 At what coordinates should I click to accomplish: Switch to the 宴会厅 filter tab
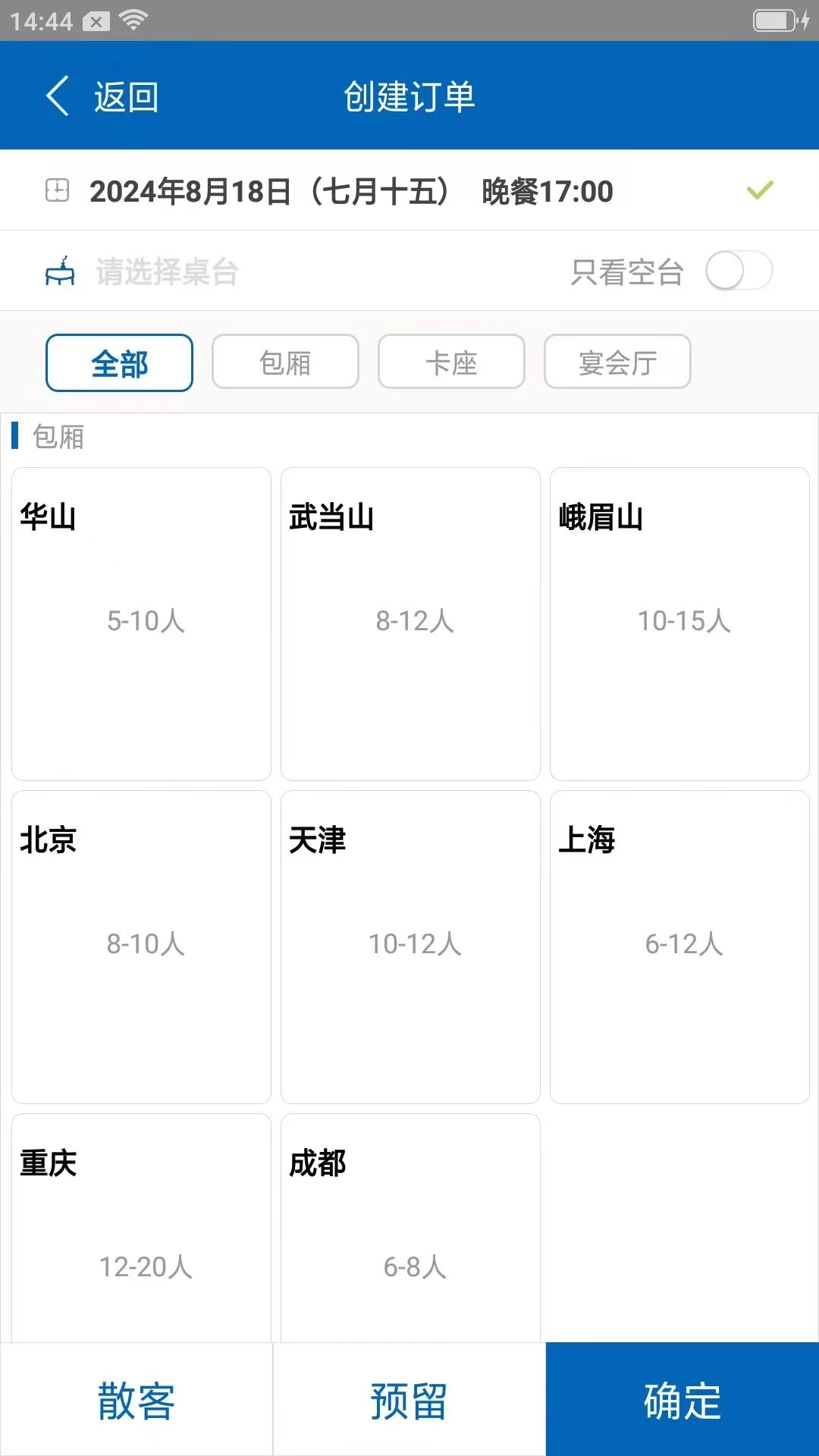[x=617, y=362]
